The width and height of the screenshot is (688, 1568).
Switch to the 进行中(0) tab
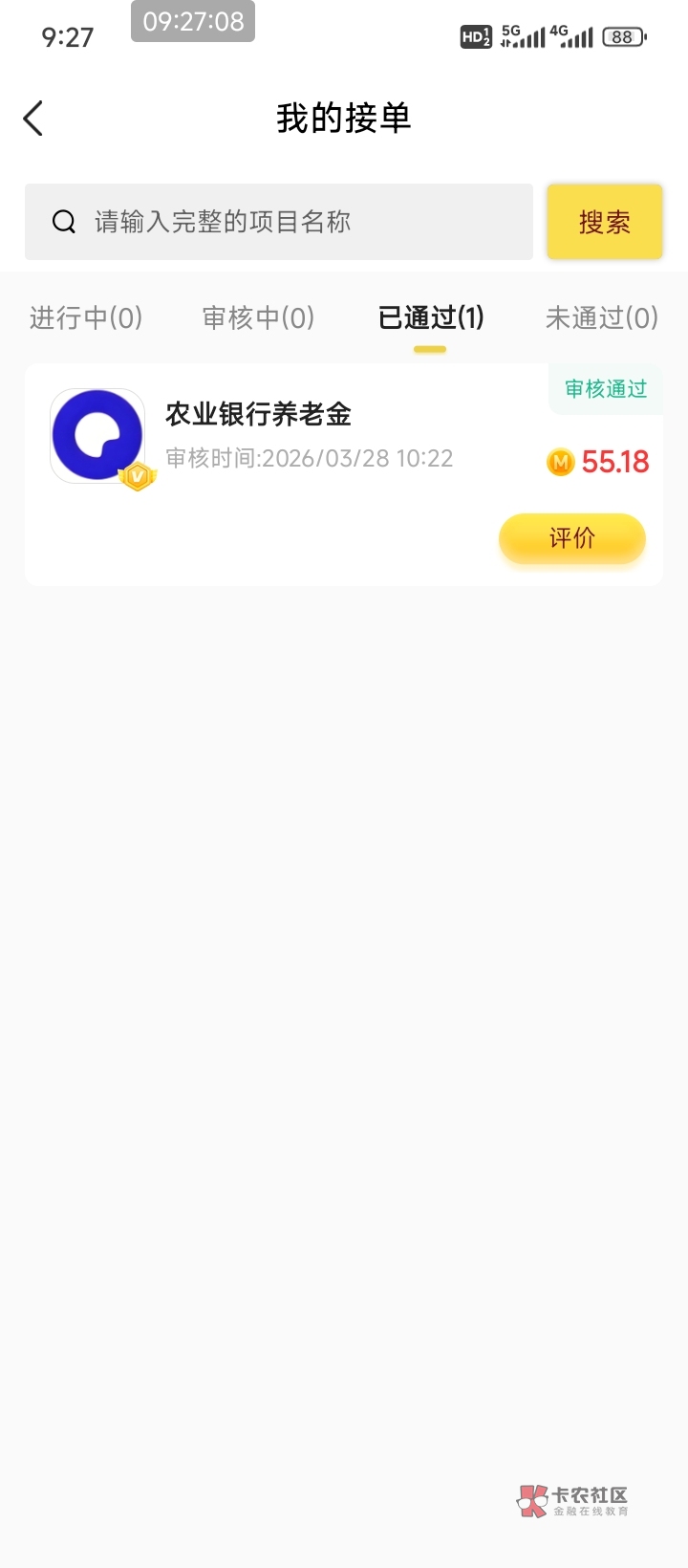tap(86, 317)
